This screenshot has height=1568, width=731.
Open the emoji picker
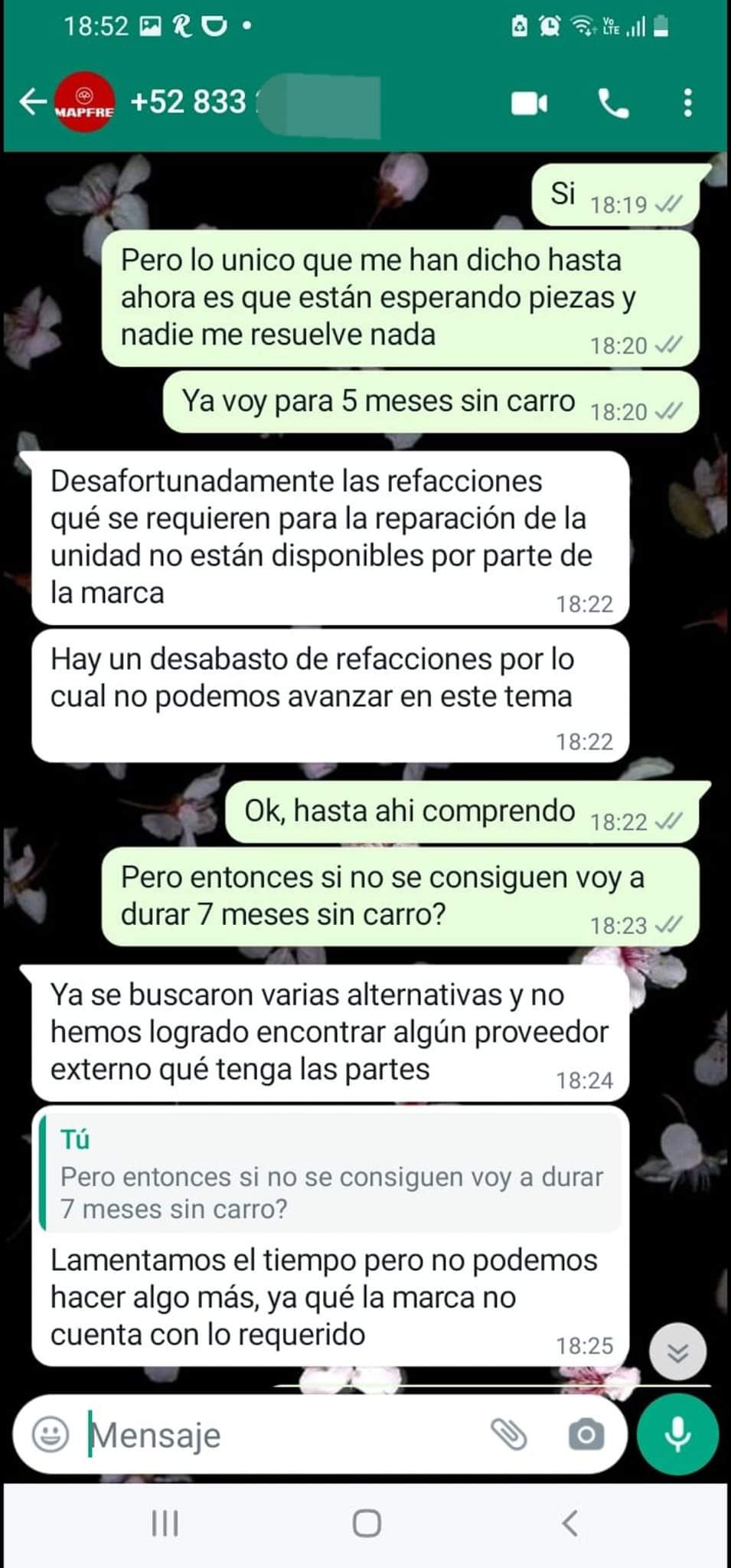(x=51, y=1434)
